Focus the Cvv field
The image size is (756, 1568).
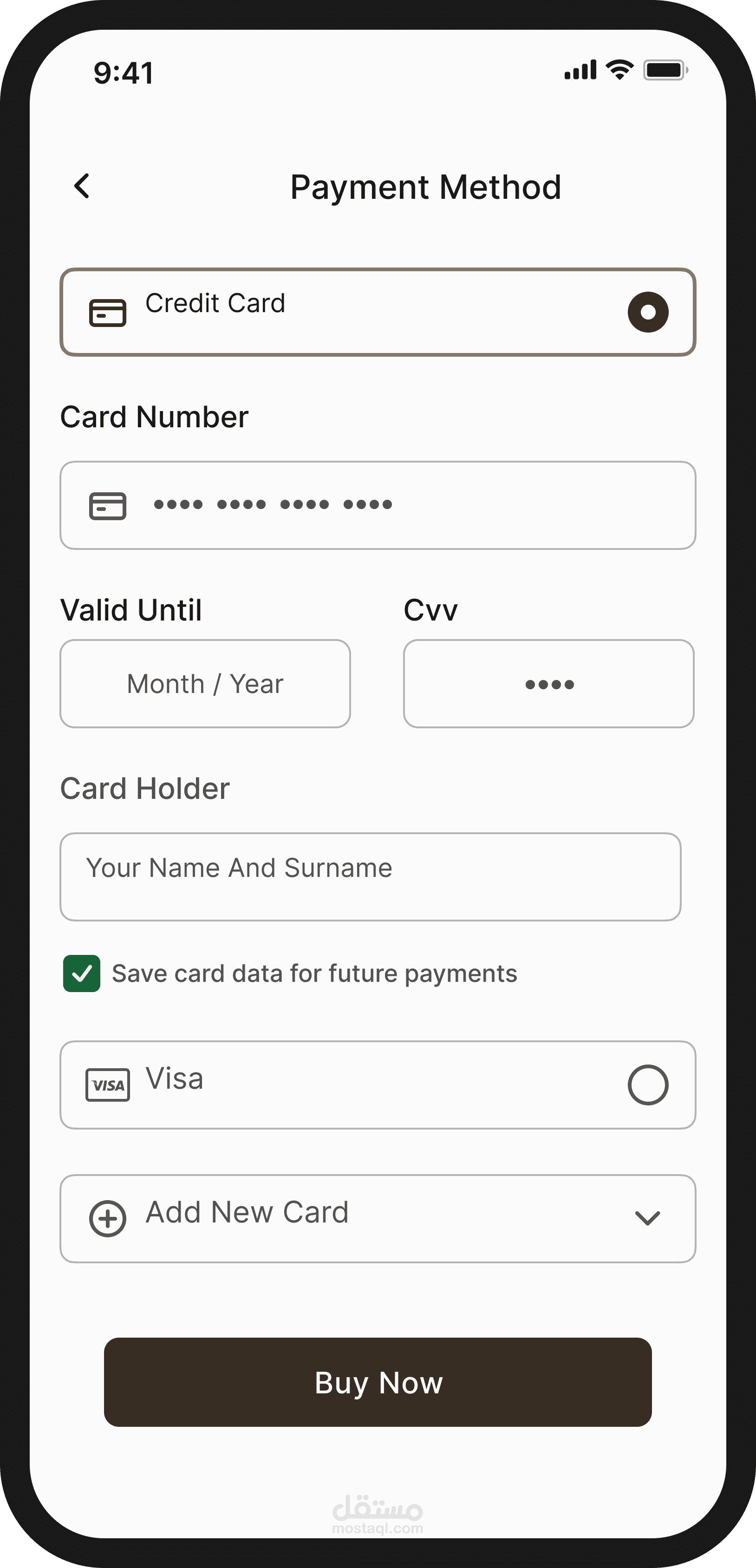pyautogui.click(x=548, y=684)
